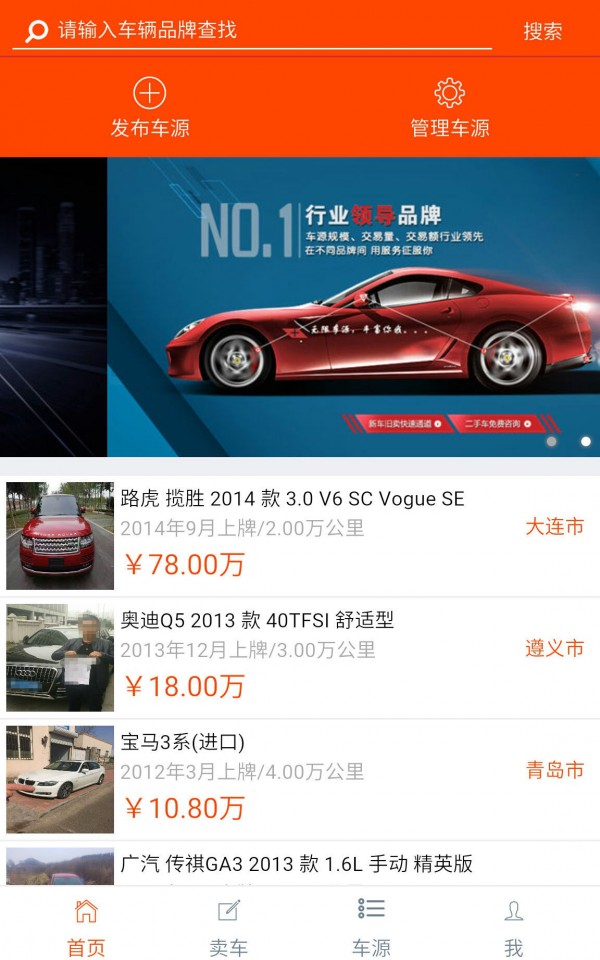The height and width of the screenshot is (960, 600).
Task: Open 管理车源 to manage listings
Action: 450,108
